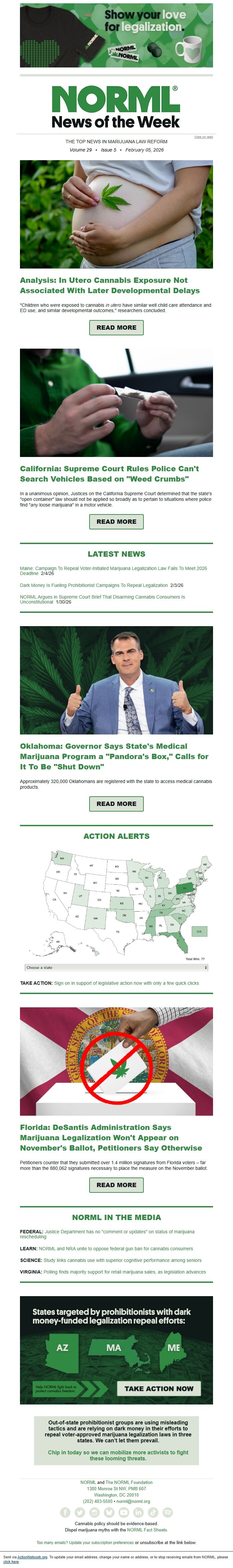Open NORML's Facebook page icon

tap(65, 1512)
